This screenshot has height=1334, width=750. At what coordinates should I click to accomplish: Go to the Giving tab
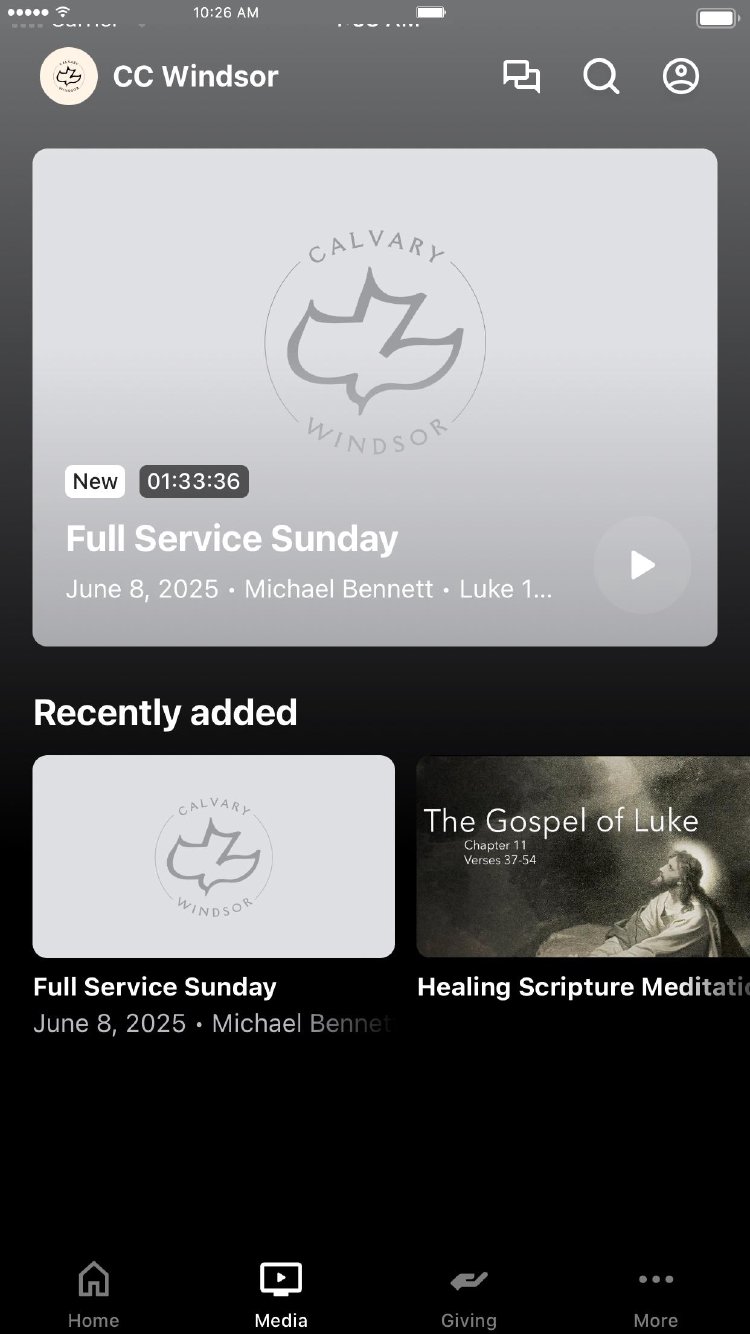[x=468, y=1295]
